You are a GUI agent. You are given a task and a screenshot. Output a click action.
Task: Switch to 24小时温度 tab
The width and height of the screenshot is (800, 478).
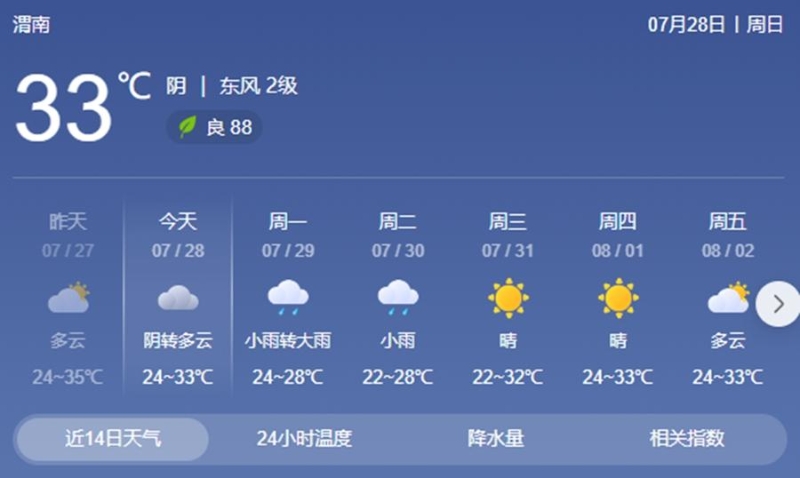pos(304,439)
